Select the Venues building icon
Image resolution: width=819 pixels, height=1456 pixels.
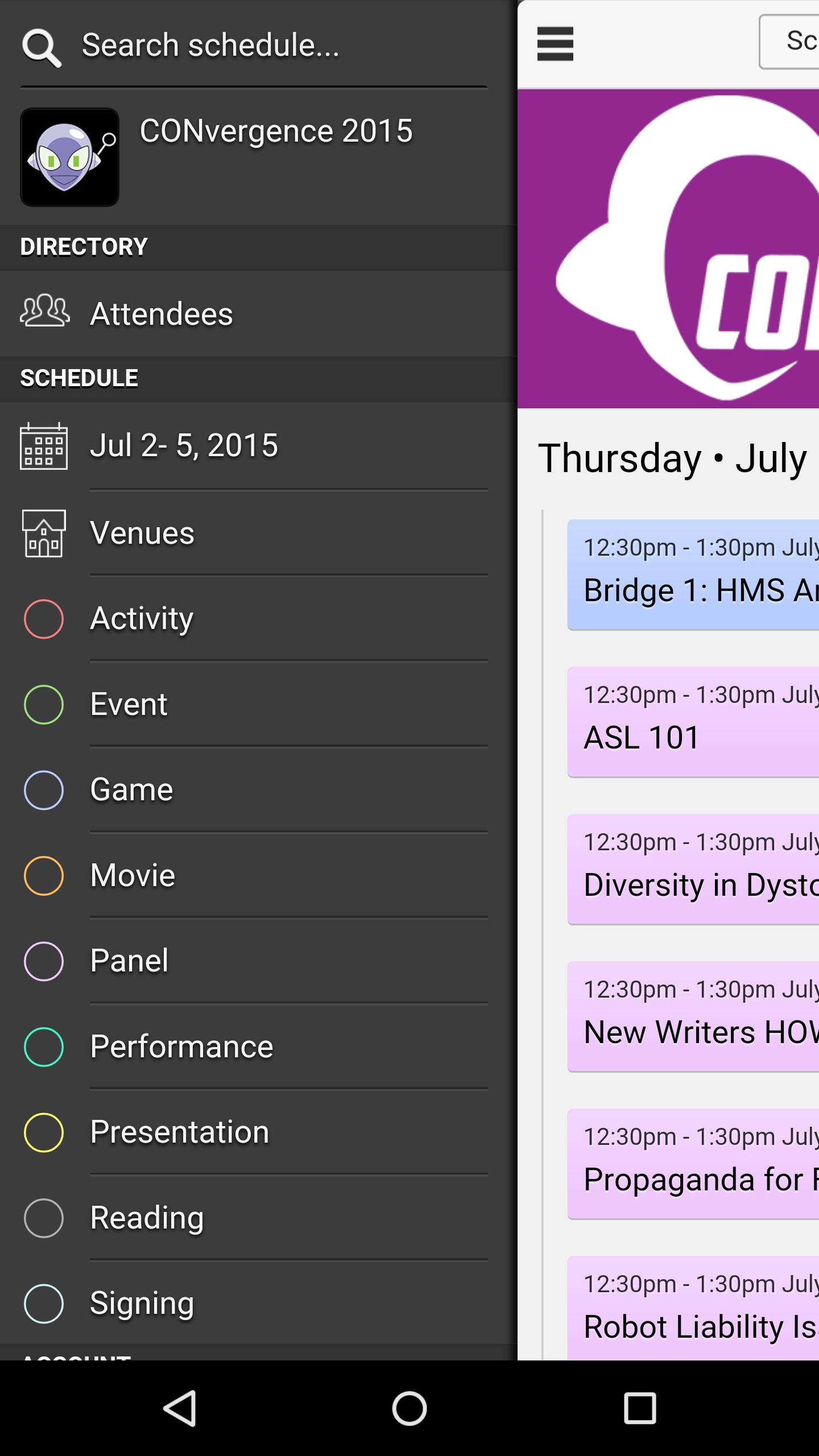tap(44, 533)
